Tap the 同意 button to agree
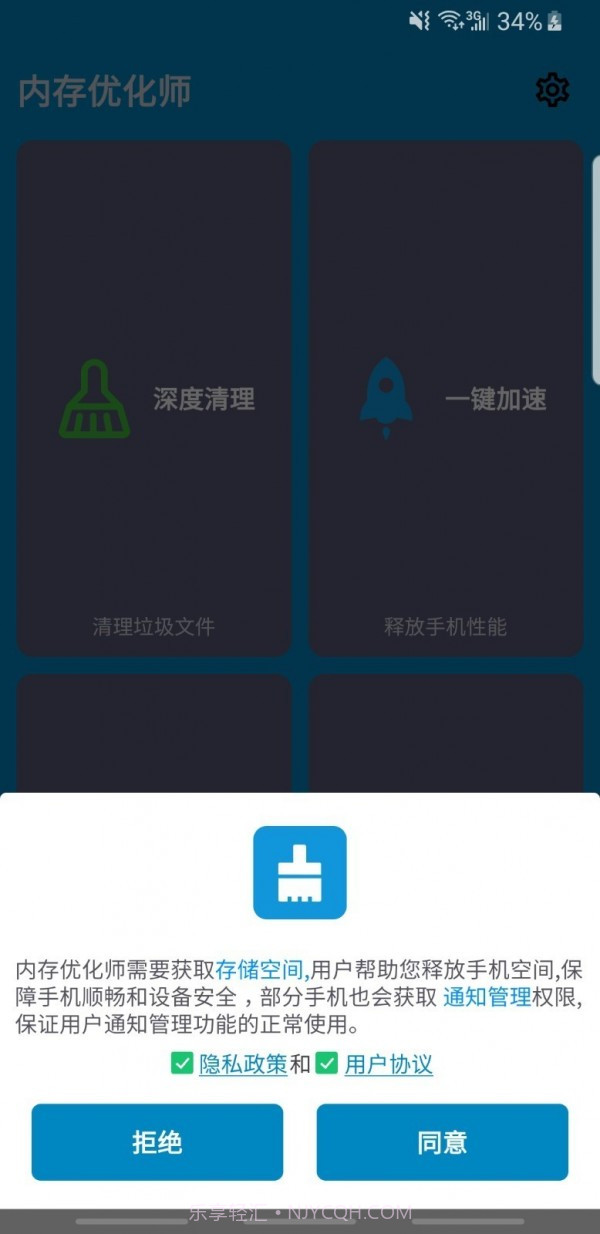Image resolution: width=600 pixels, height=1234 pixels. coord(442,1142)
